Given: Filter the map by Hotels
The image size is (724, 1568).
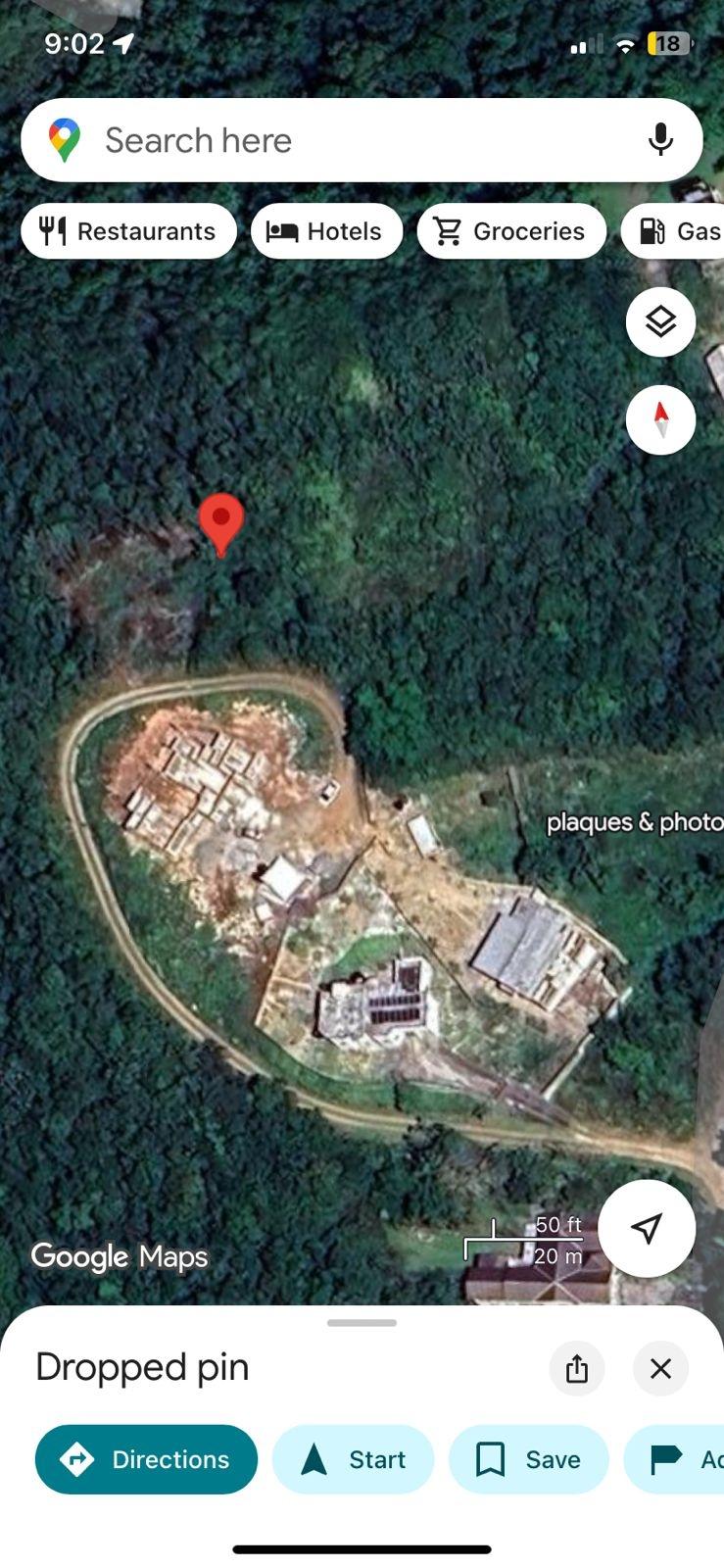Looking at the screenshot, I should (326, 231).
